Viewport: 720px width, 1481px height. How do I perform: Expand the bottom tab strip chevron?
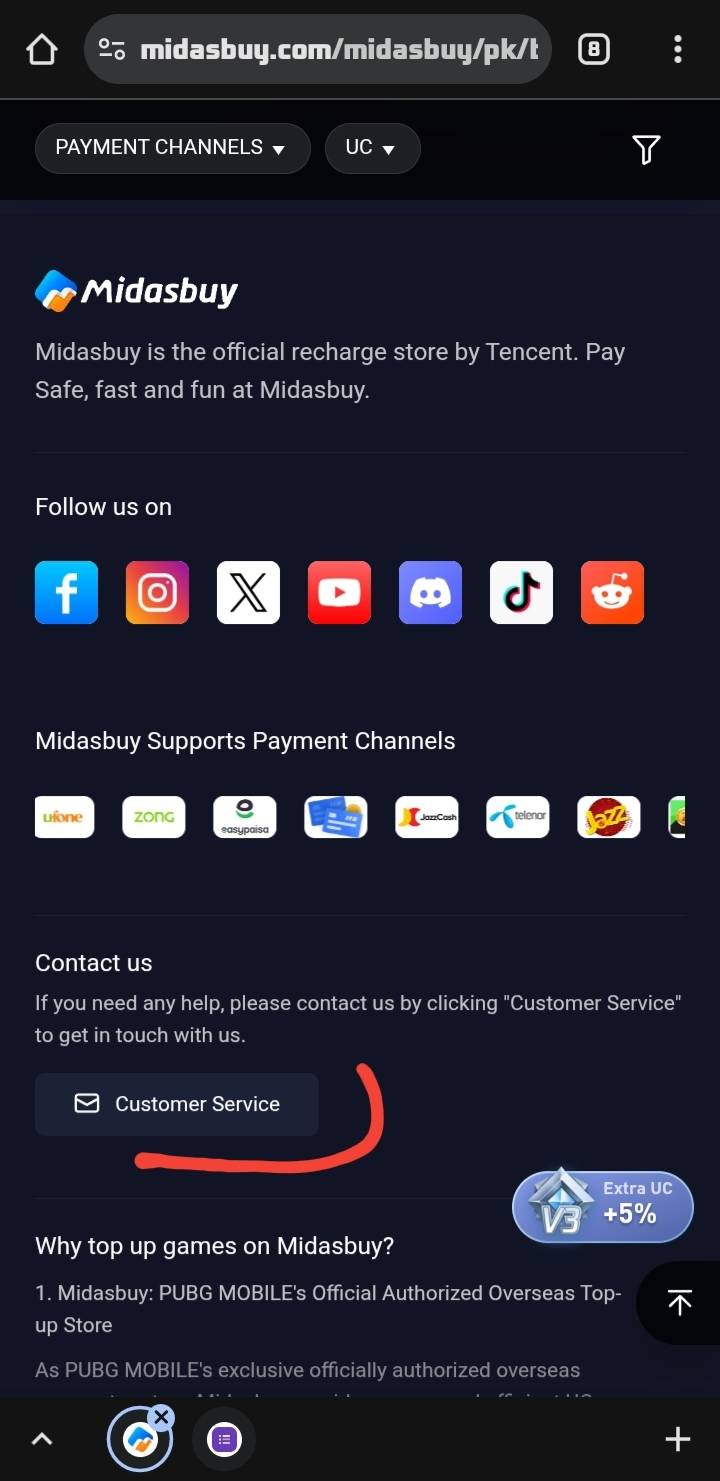(x=41, y=1439)
